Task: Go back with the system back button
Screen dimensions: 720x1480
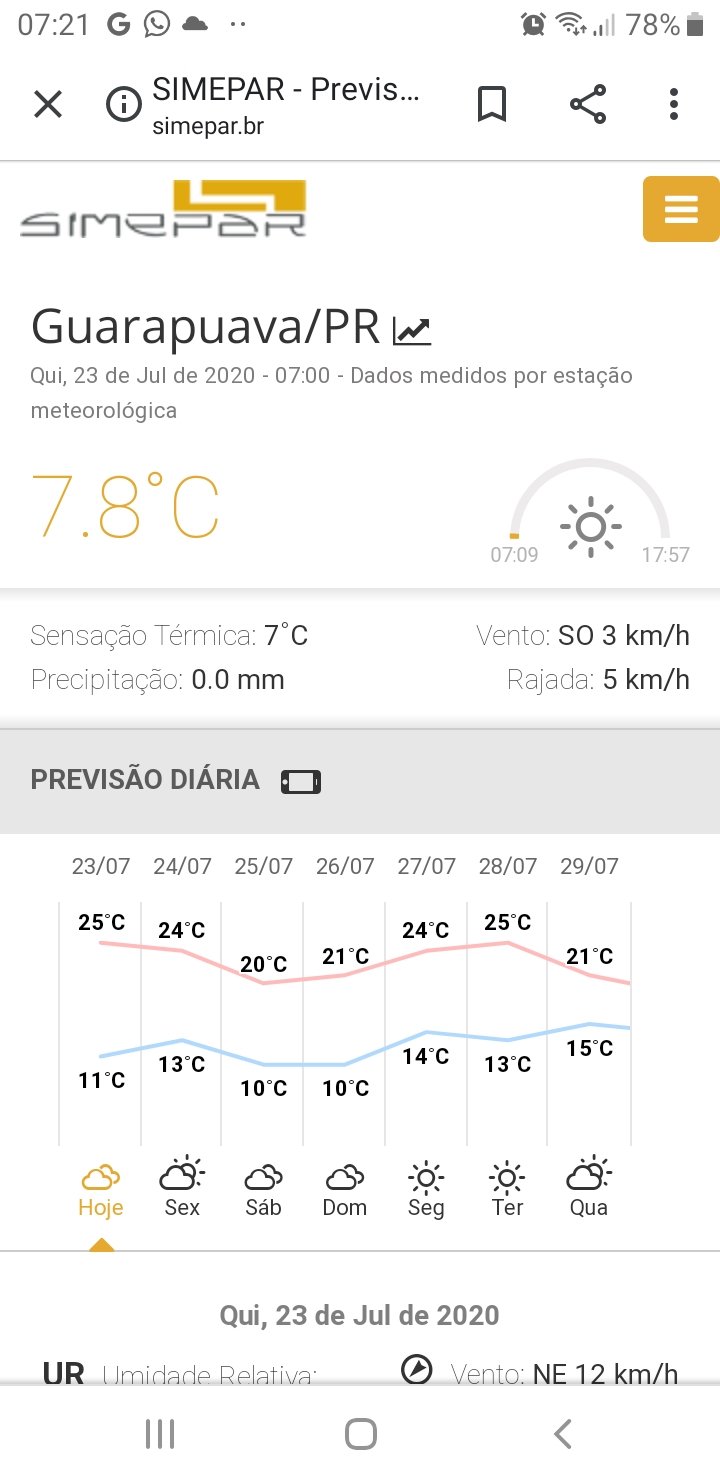Action: click(563, 1434)
